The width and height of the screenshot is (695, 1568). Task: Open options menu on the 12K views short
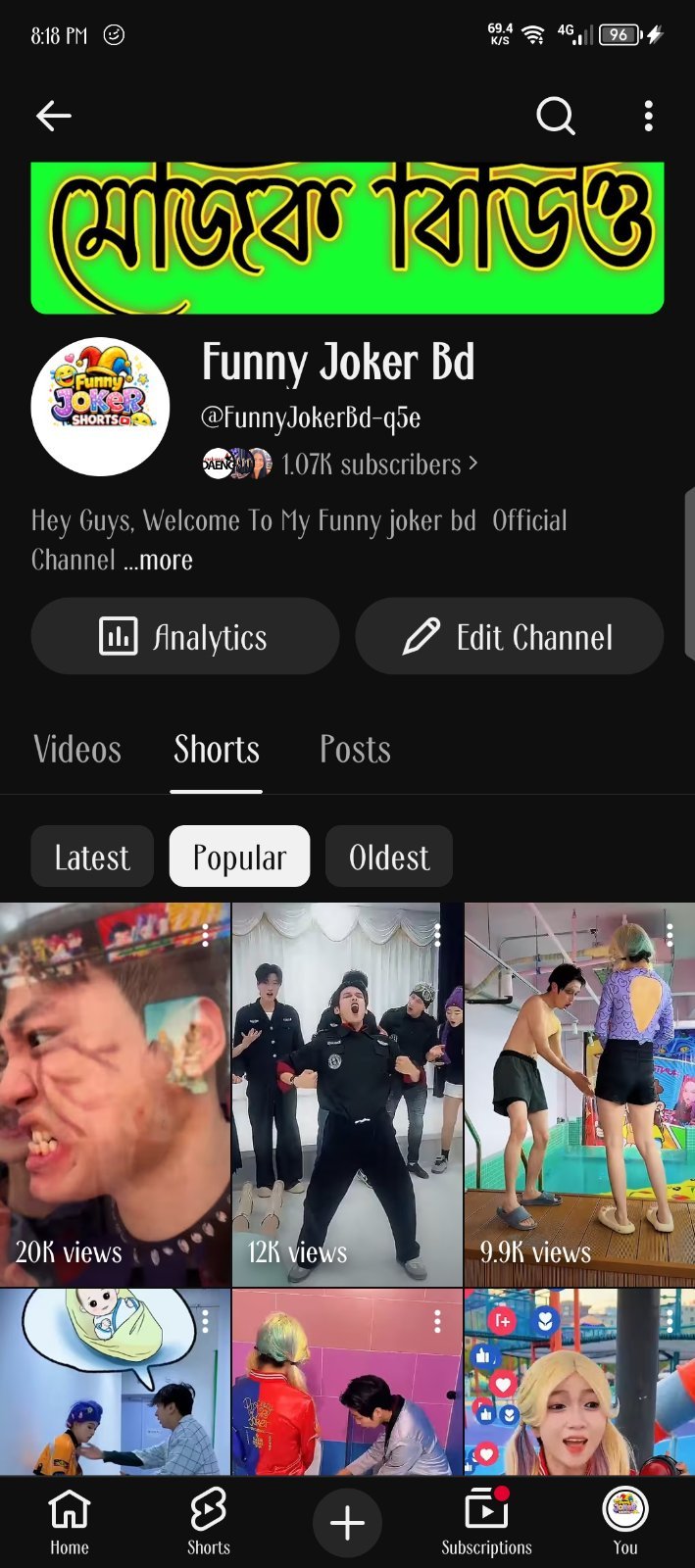pyautogui.click(x=437, y=935)
